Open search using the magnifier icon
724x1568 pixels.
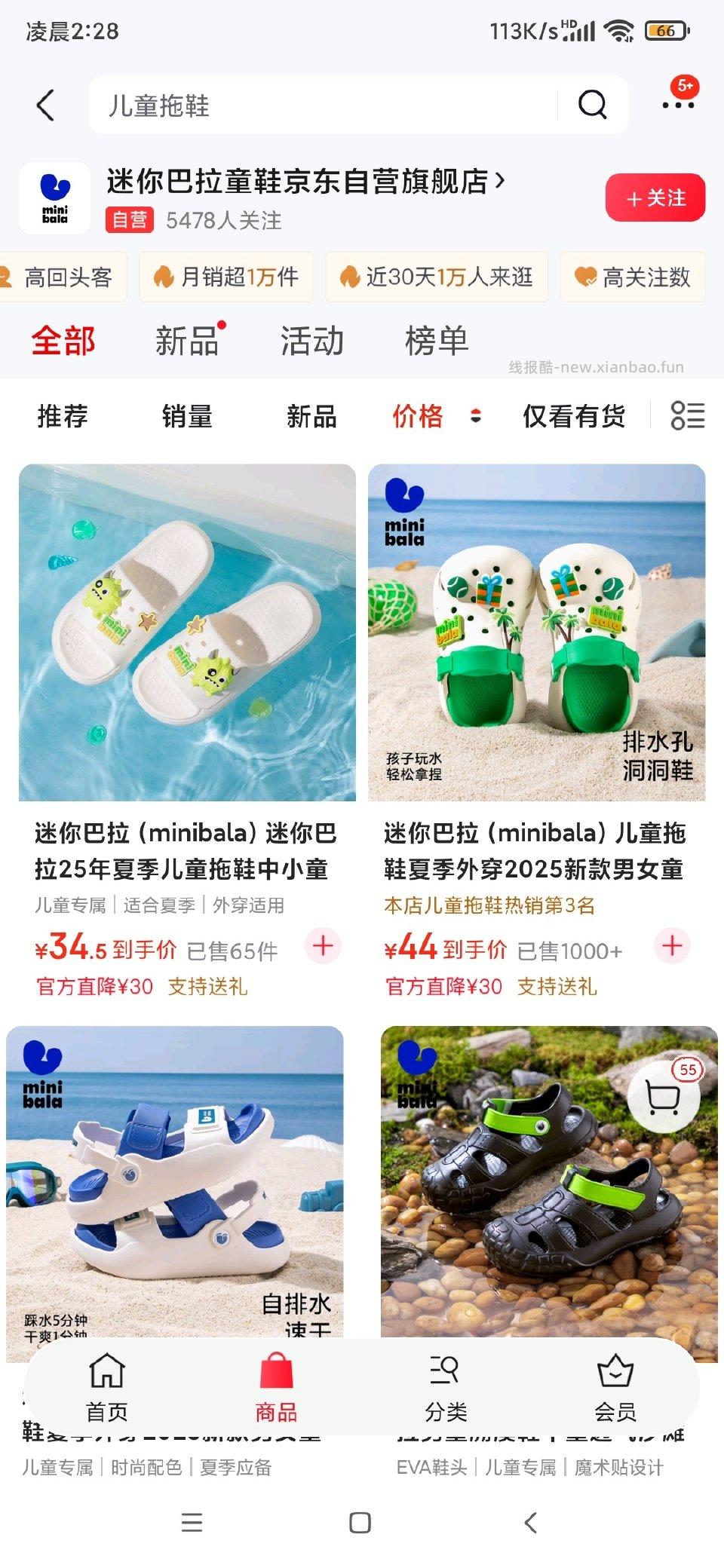point(594,104)
